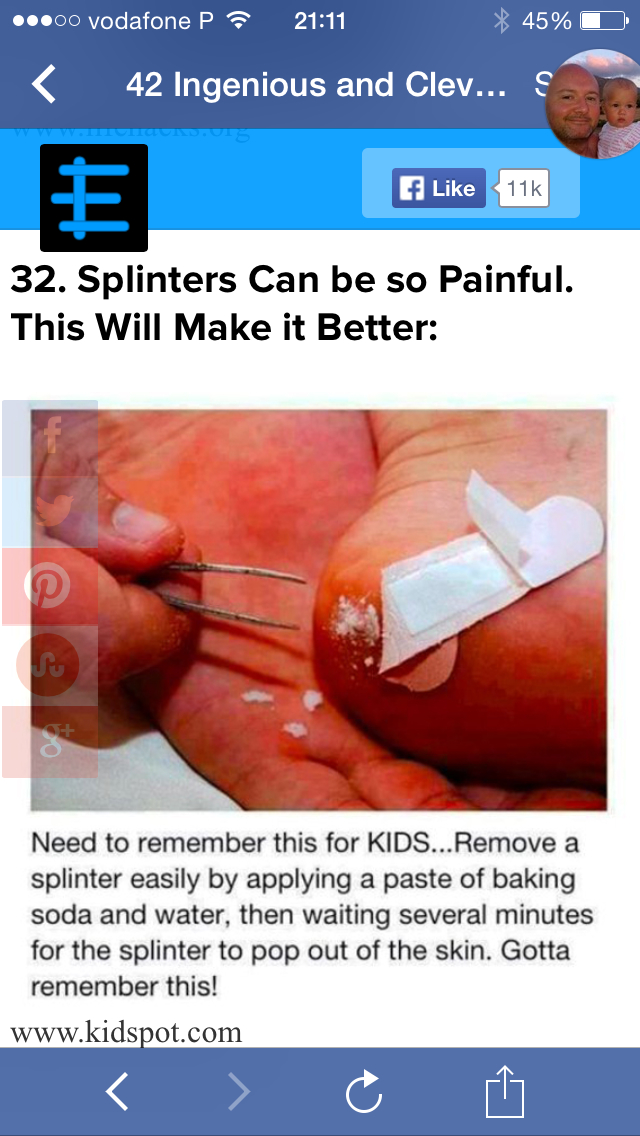
Task: Pin the article on Pinterest
Action: click(x=50, y=585)
